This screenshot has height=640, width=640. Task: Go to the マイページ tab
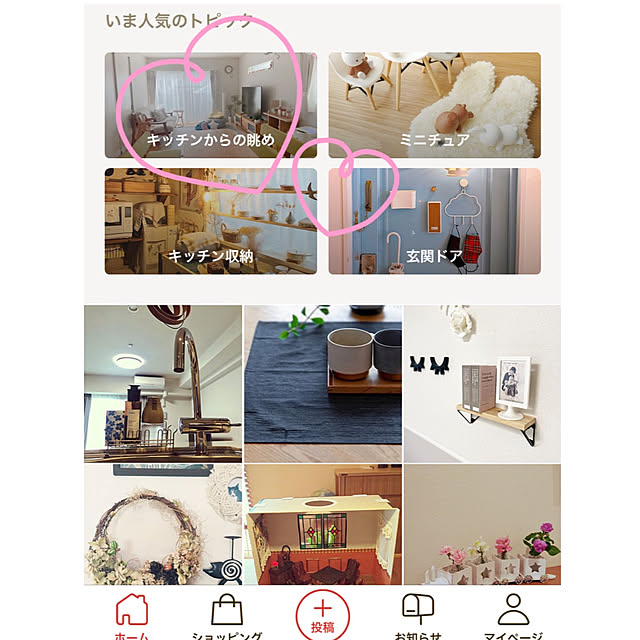tap(511, 615)
